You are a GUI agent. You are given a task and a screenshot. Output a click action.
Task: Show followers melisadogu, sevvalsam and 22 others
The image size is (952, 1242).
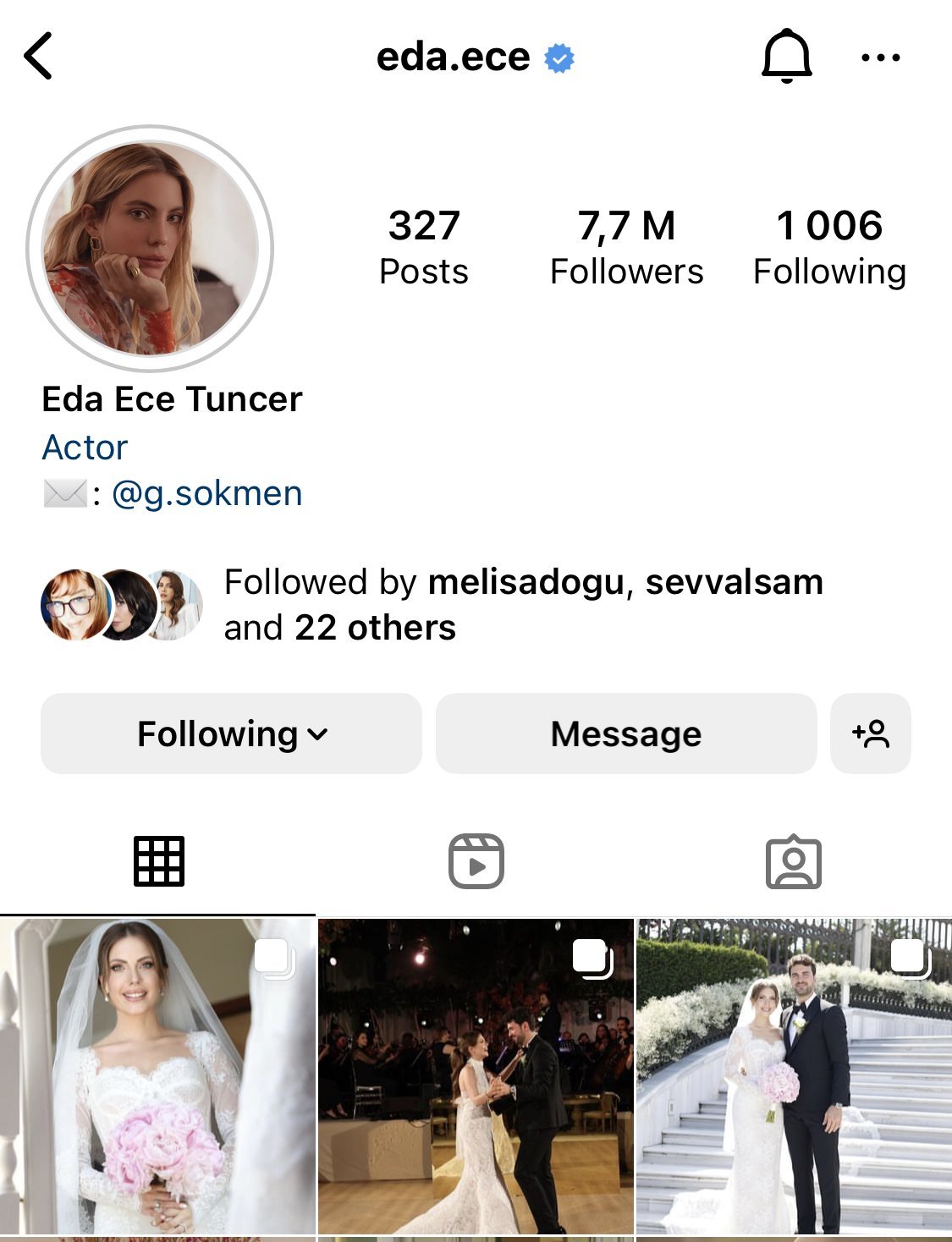pos(523,604)
